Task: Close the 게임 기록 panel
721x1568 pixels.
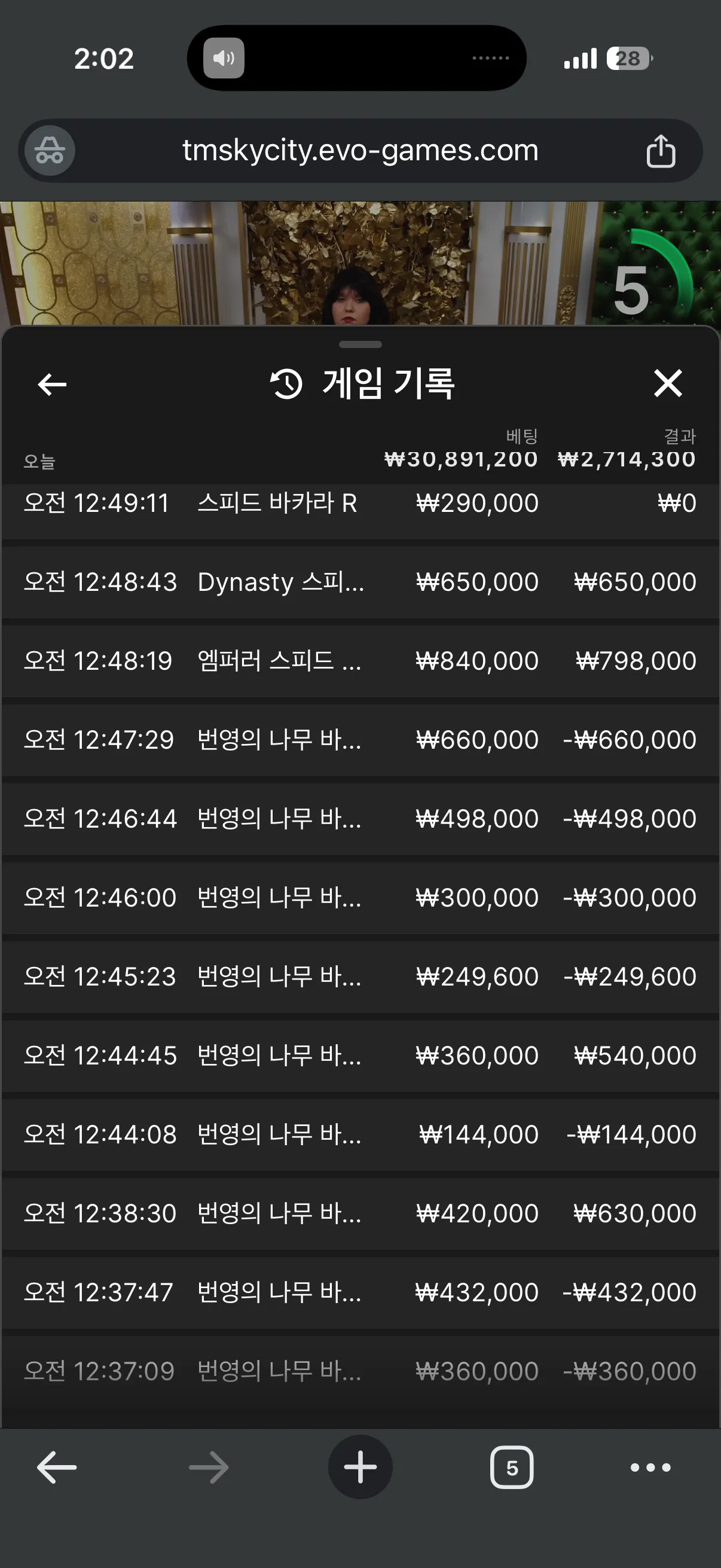Action: [667, 383]
